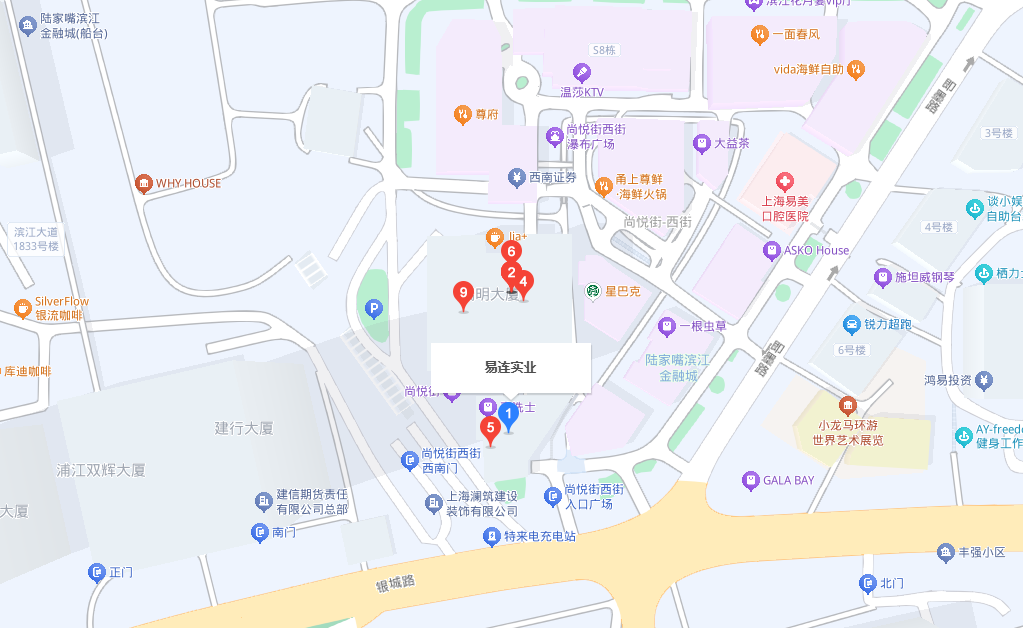Tap red map marker number 6

point(511,252)
